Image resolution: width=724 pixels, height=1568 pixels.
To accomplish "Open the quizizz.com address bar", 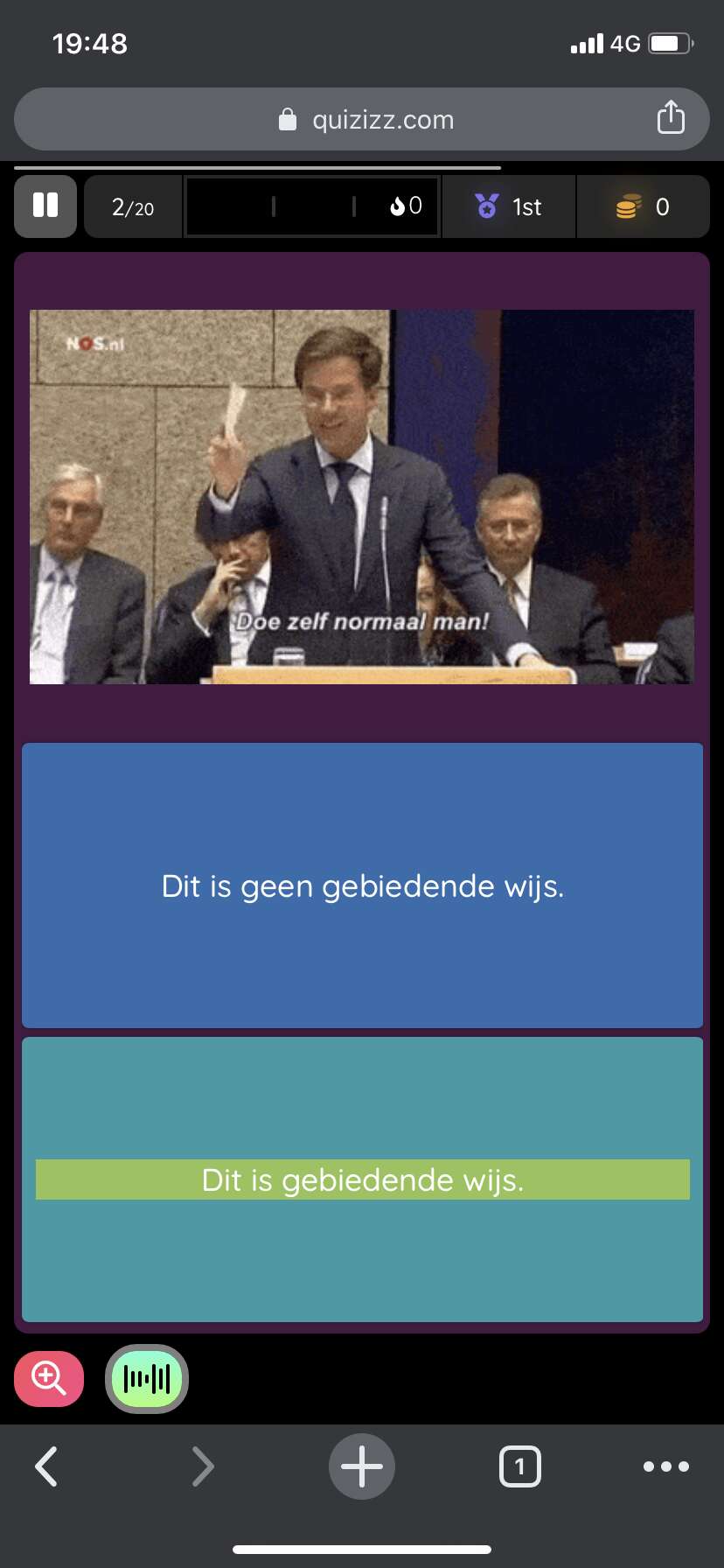I will [362, 119].
